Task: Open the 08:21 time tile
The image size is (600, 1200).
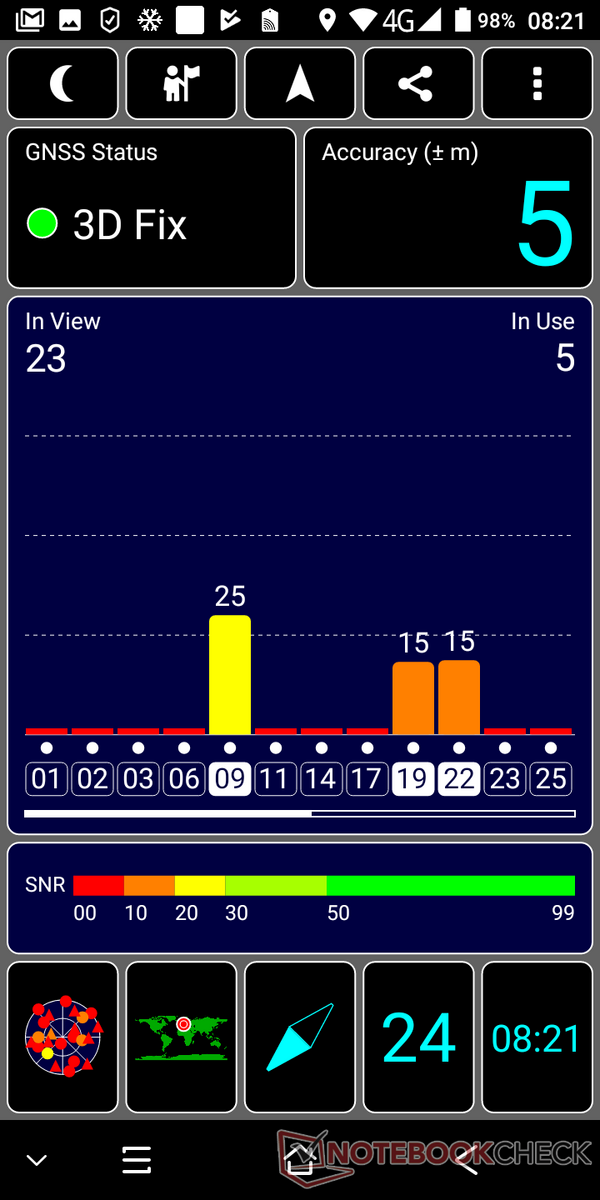Action: click(537, 1037)
